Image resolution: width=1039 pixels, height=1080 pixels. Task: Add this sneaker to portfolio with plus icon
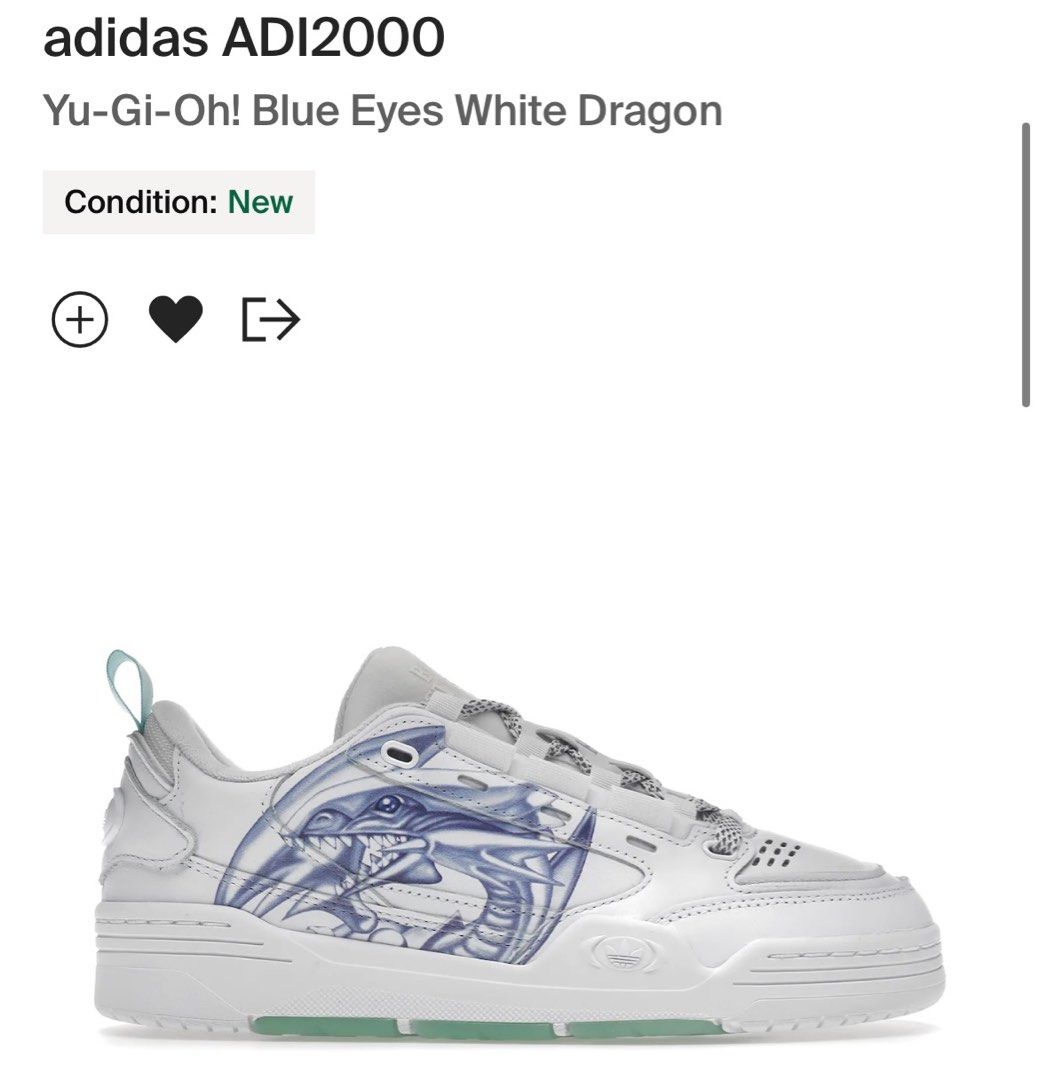pyautogui.click(x=79, y=320)
